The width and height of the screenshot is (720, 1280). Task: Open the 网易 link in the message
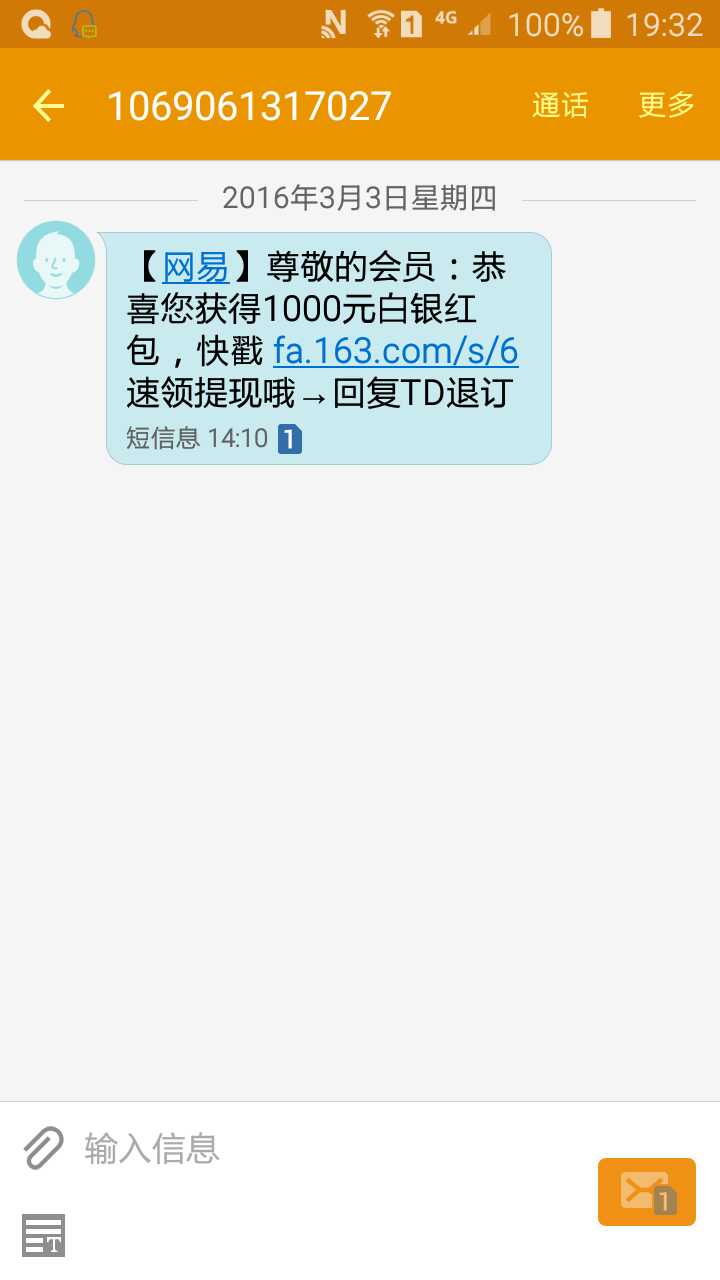(196, 268)
